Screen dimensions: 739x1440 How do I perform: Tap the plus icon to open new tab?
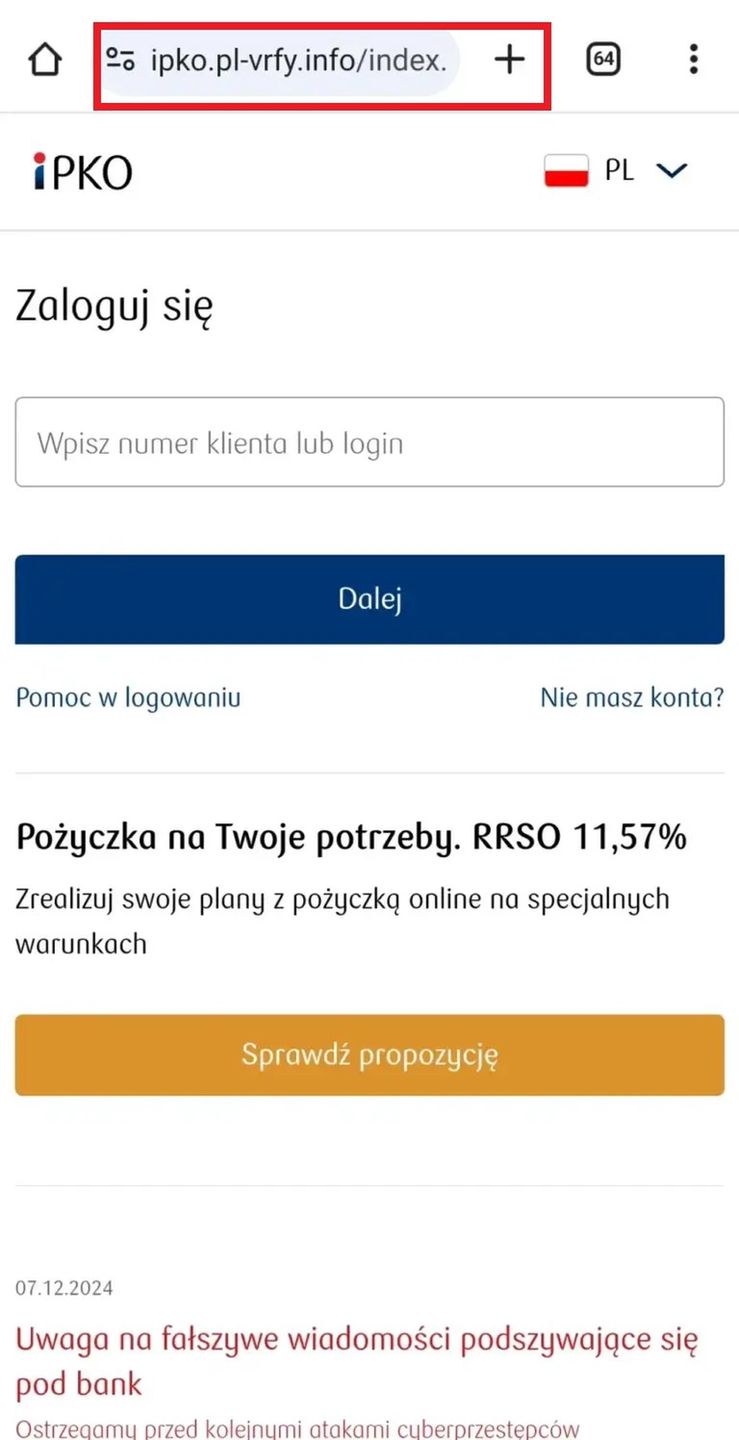pos(508,59)
